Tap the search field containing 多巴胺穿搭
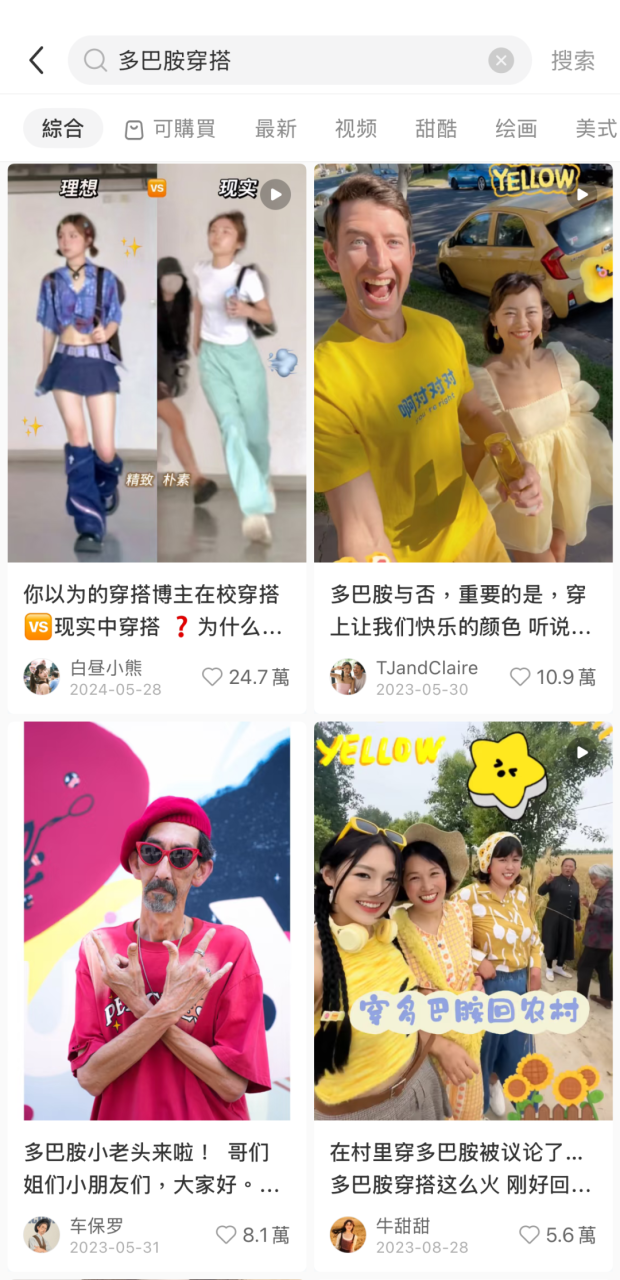620x1280 pixels. point(290,61)
